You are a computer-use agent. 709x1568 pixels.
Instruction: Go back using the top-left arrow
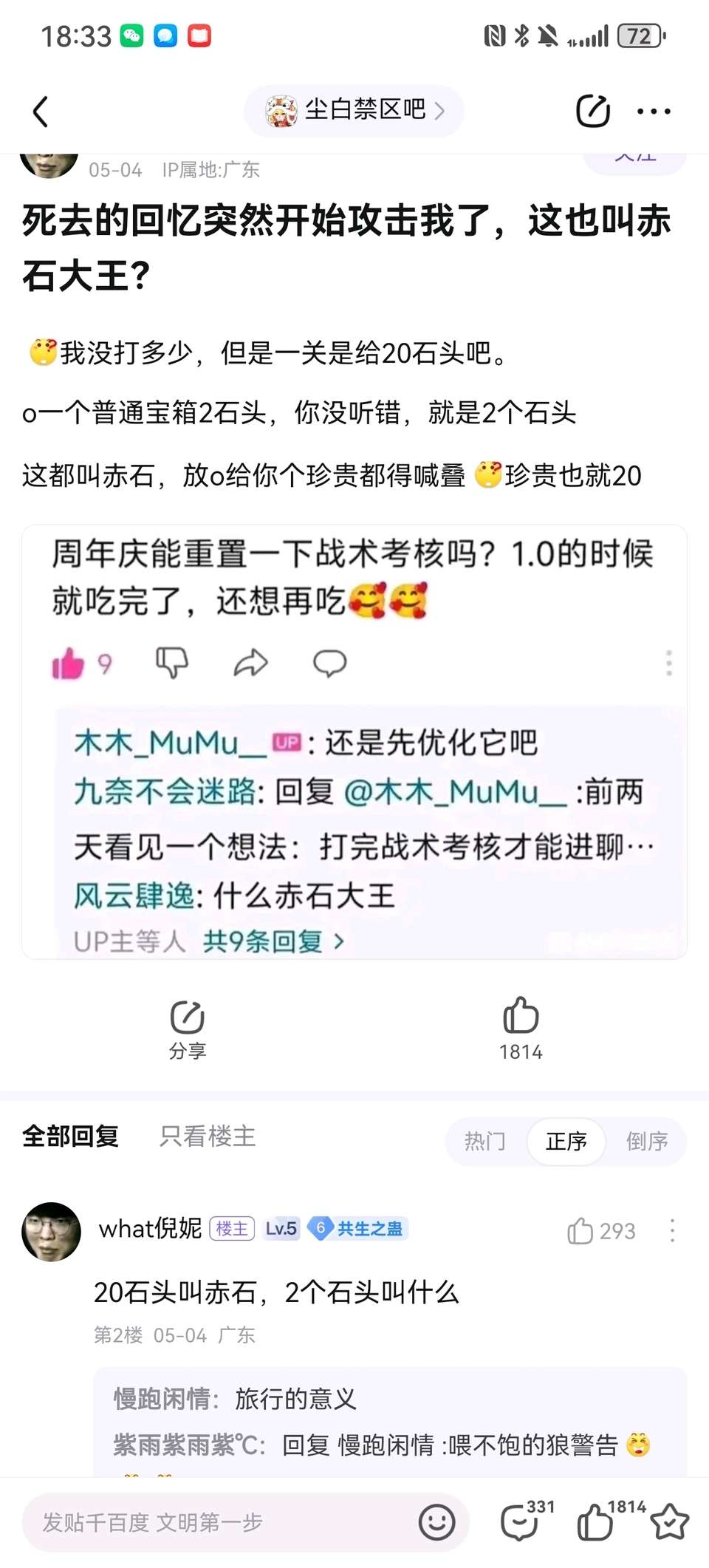click(41, 112)
